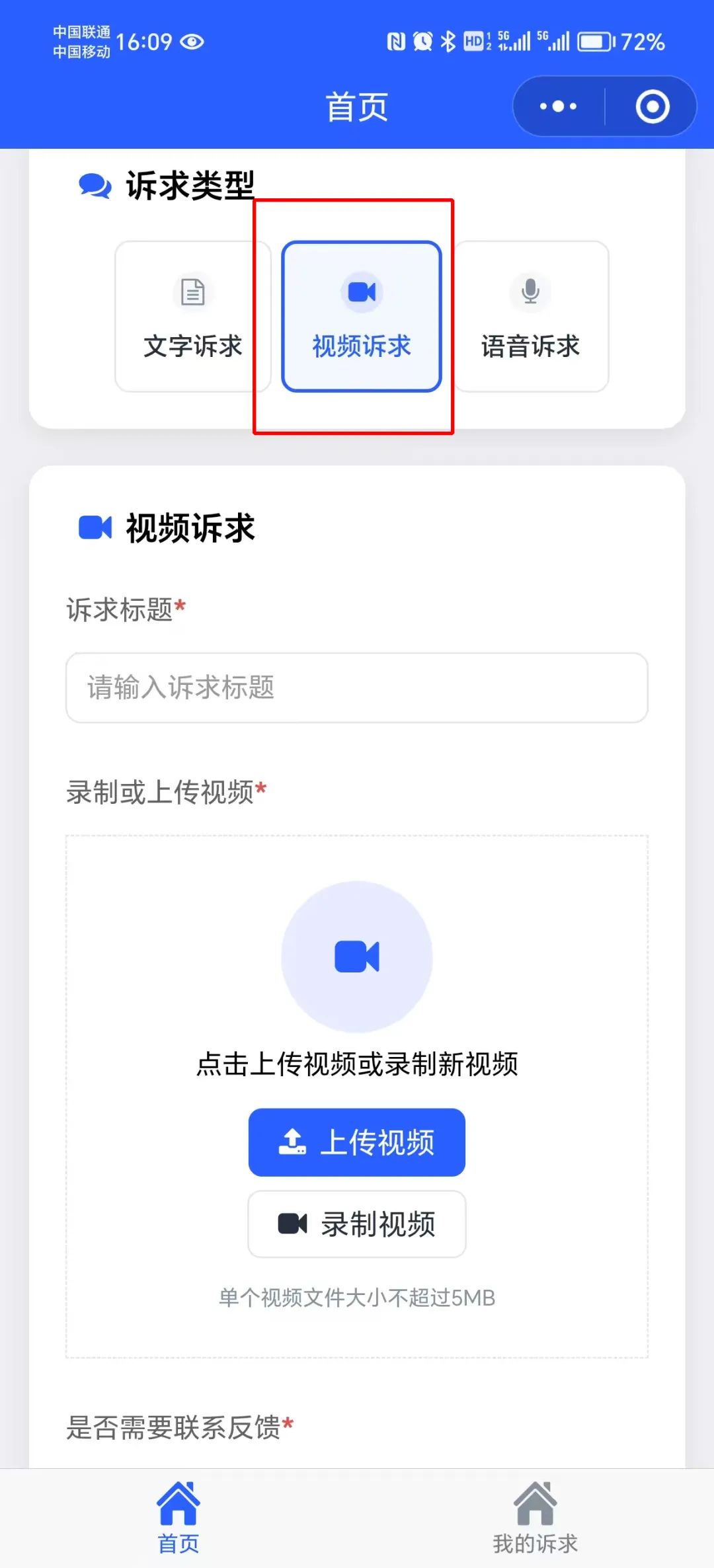Select the 文字诉求 type
The height and width of the screenshot is (1568, 714).
[193, 317]
